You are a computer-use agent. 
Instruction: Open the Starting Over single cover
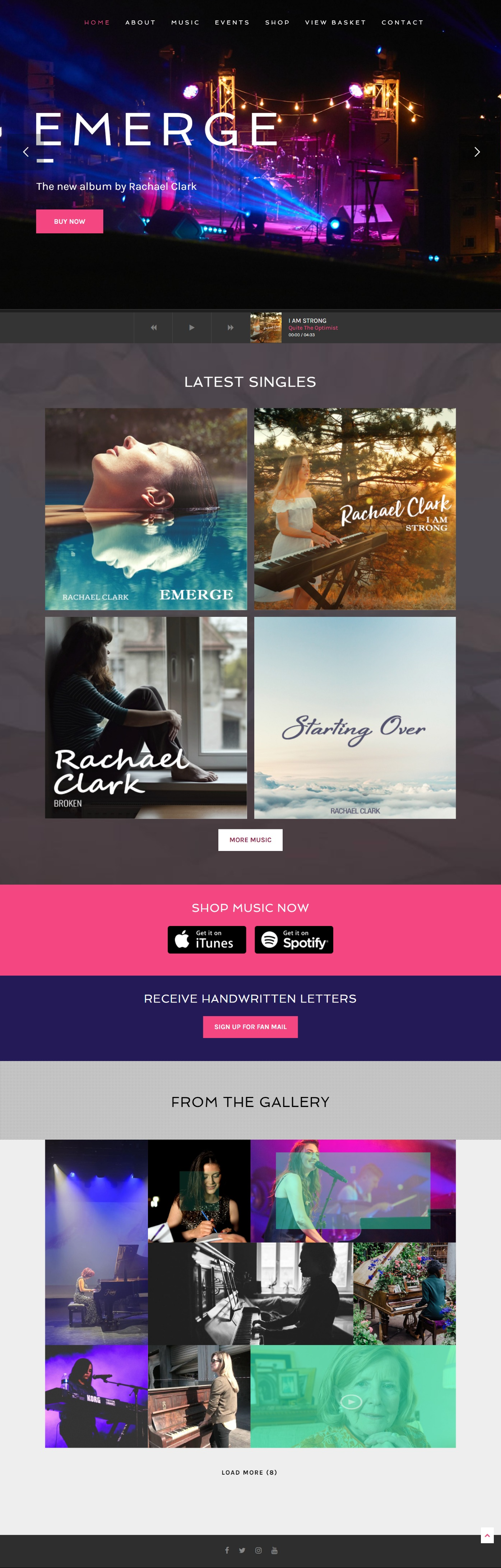click(x=354, y=718)
